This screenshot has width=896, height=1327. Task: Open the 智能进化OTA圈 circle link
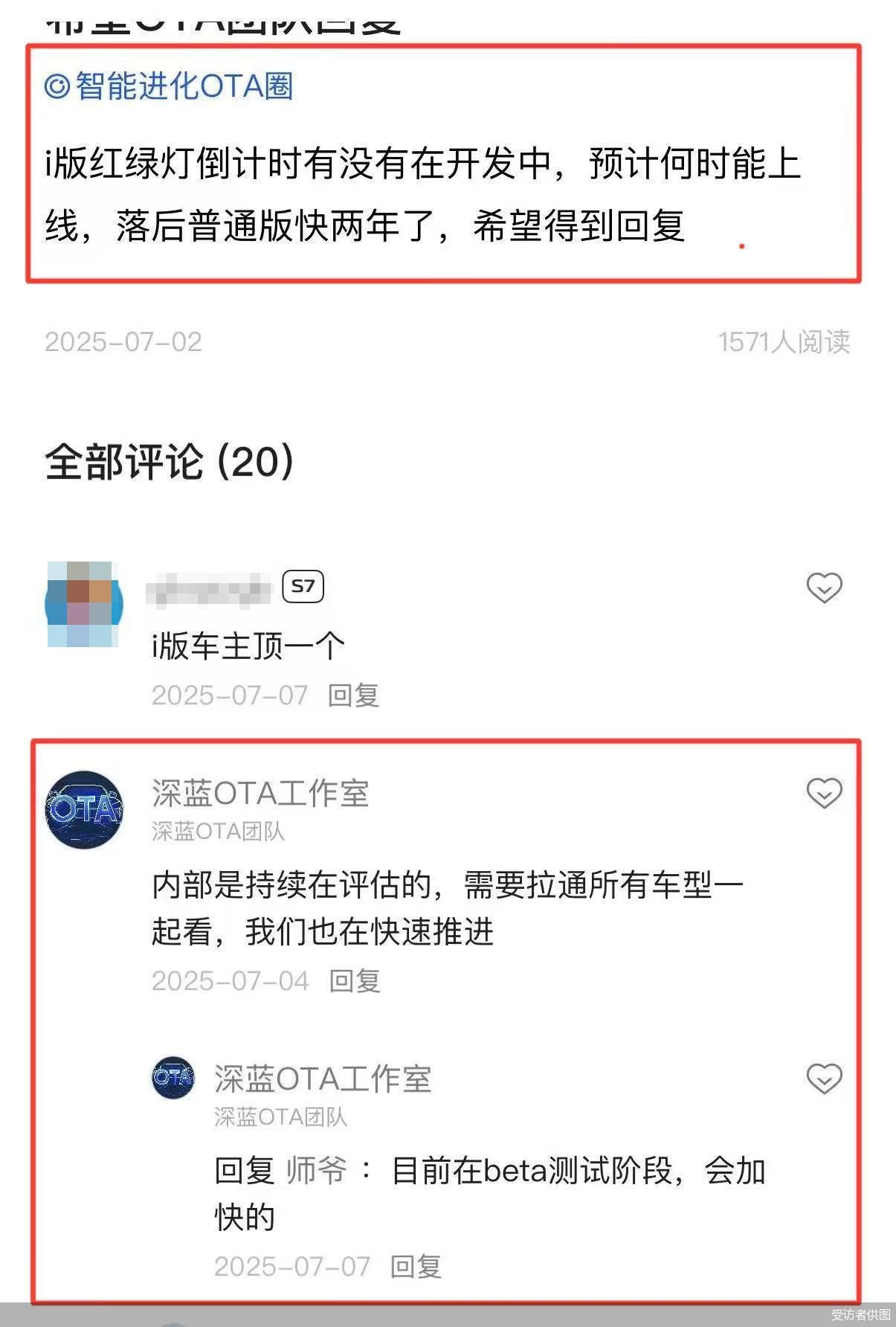point(170,86)
